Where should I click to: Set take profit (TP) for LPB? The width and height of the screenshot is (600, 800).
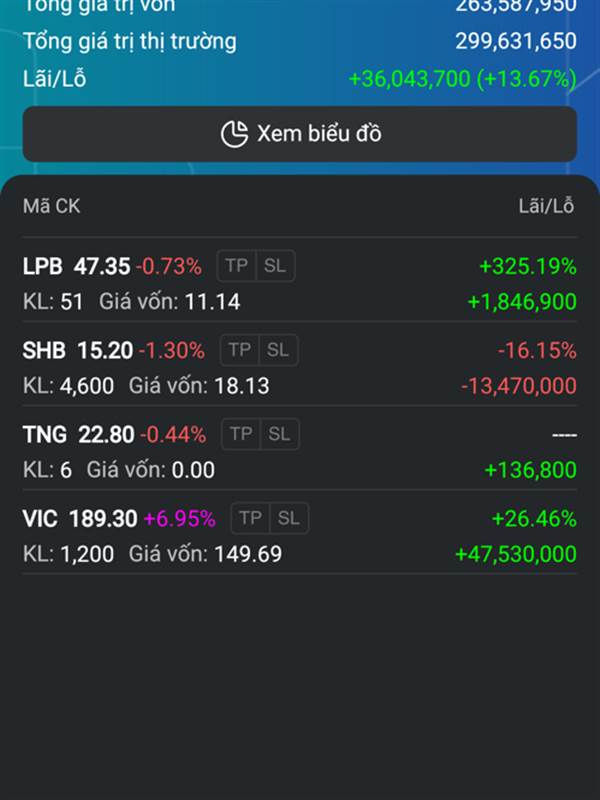click(x=236, y=266)
